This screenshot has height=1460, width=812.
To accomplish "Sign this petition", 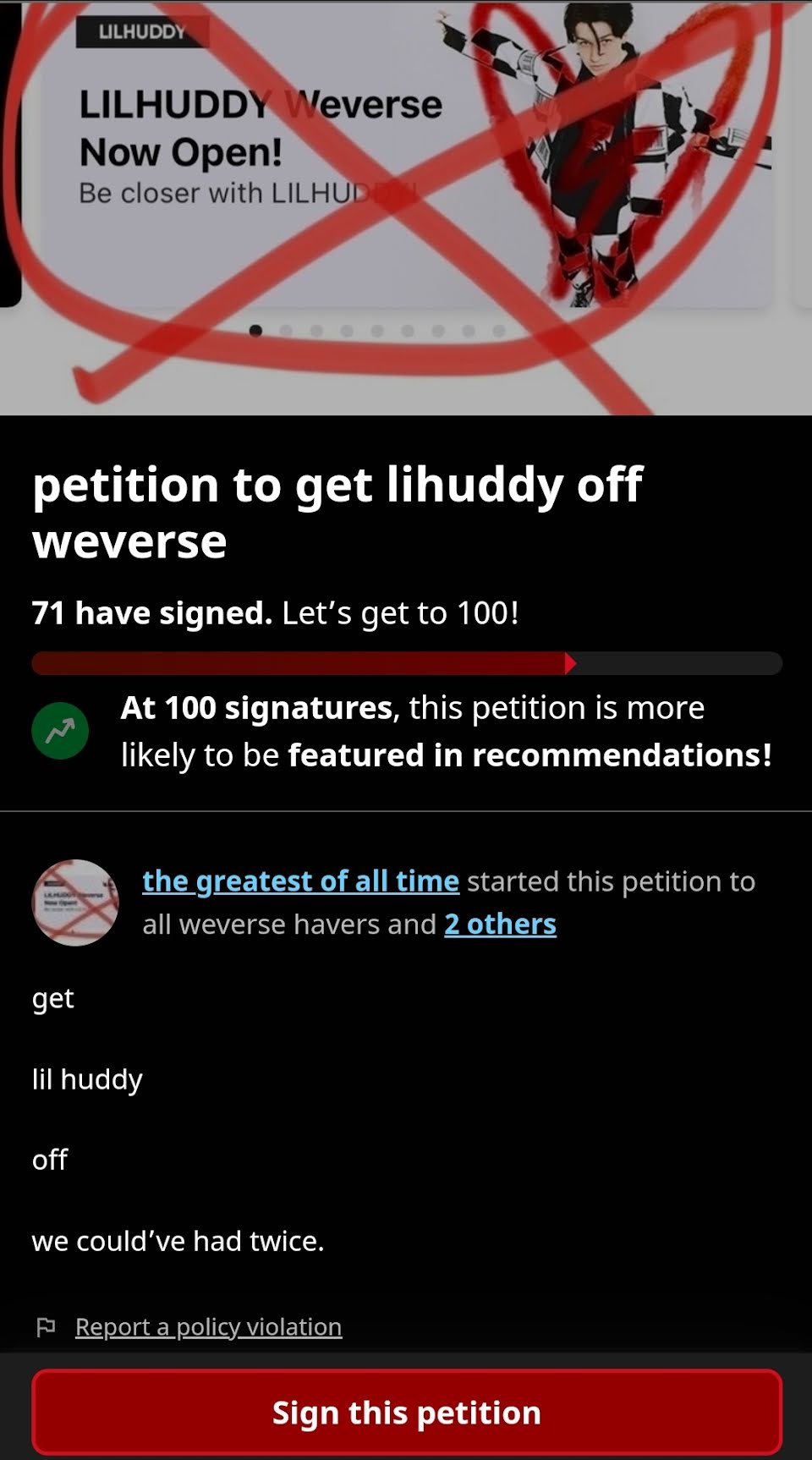I will (x=406, y=1413).
